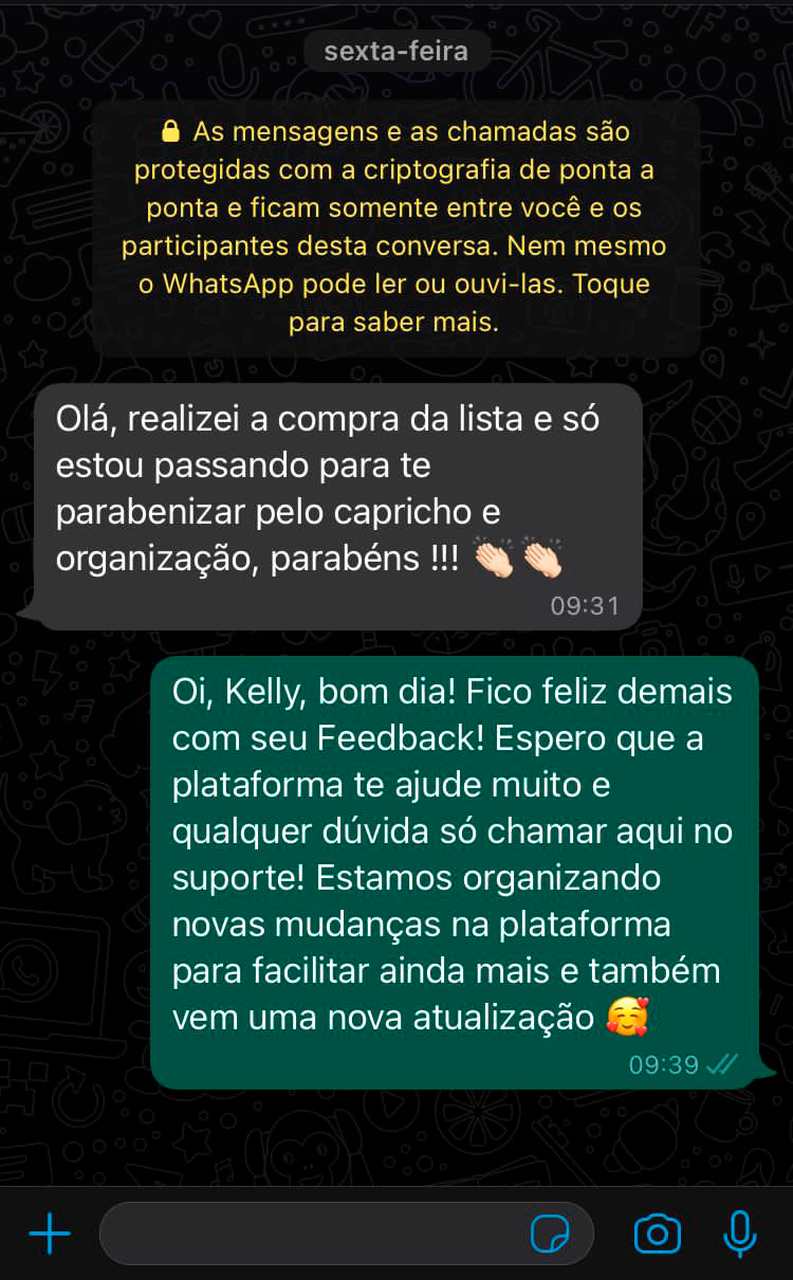793x1280 pixels.
Task: Open the end-to-end encryption notice
Action: click(x=395, y=227)
